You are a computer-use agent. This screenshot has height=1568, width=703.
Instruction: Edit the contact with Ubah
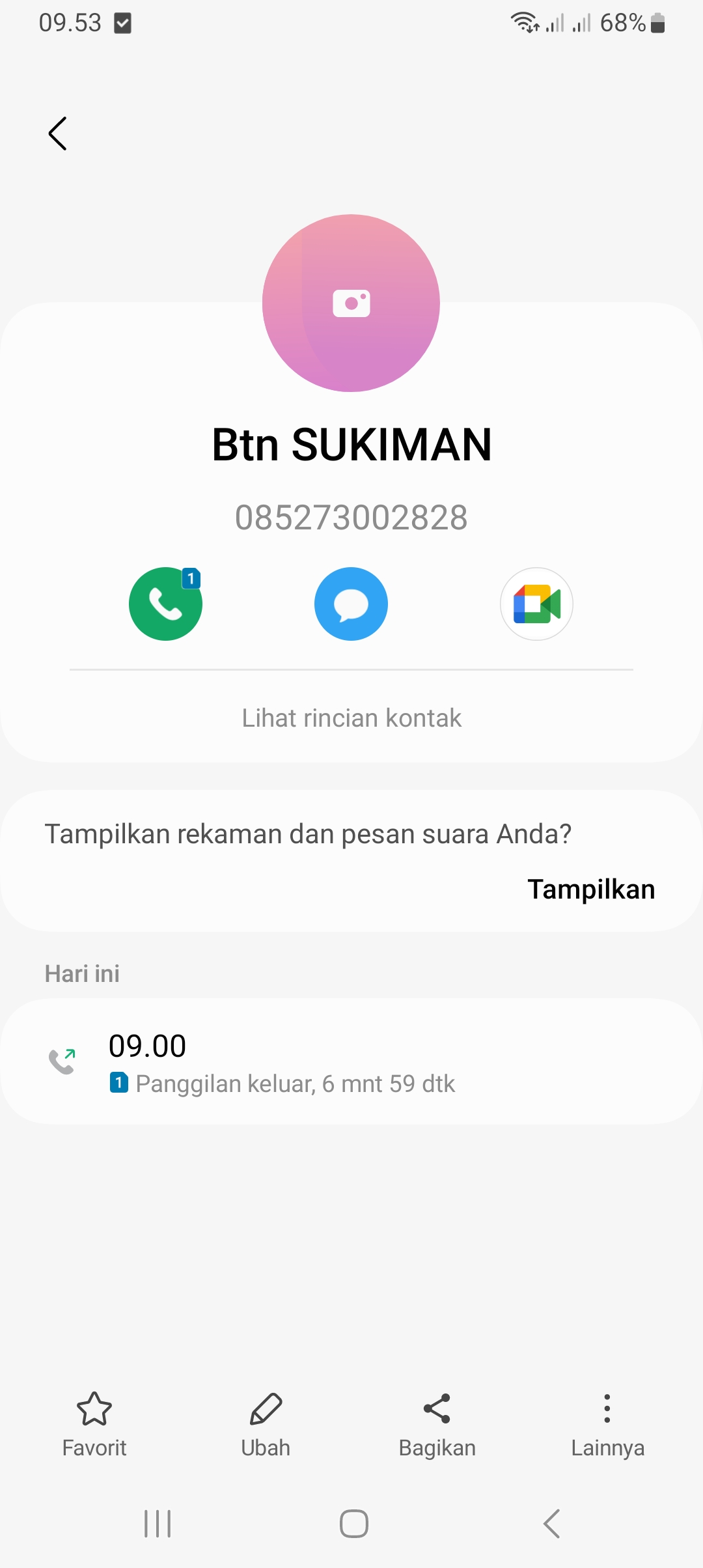coord(266,1423)
